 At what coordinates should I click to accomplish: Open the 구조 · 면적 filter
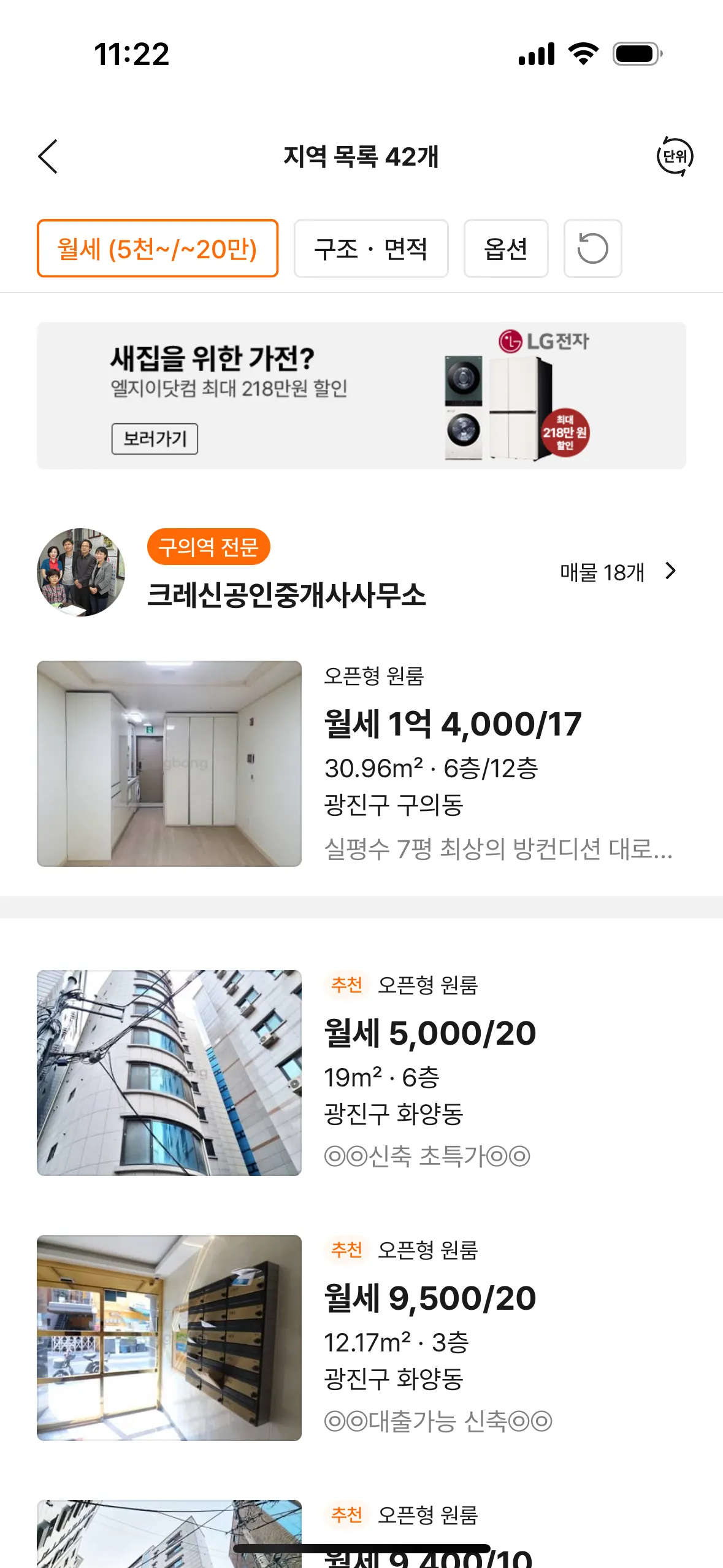click(371, 248)
